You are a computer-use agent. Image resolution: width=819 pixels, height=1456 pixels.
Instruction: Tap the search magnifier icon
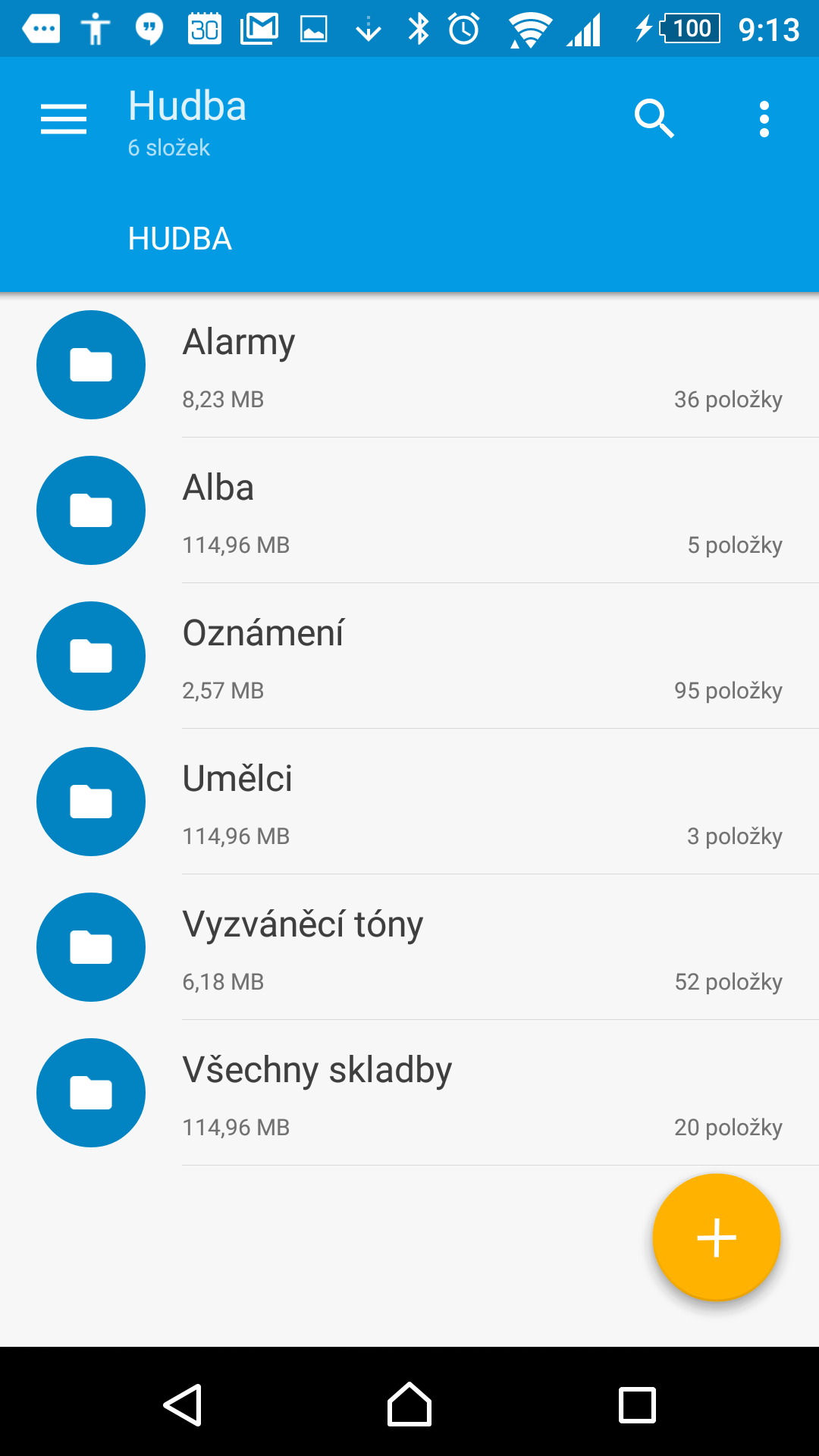[x=654, y=119]
